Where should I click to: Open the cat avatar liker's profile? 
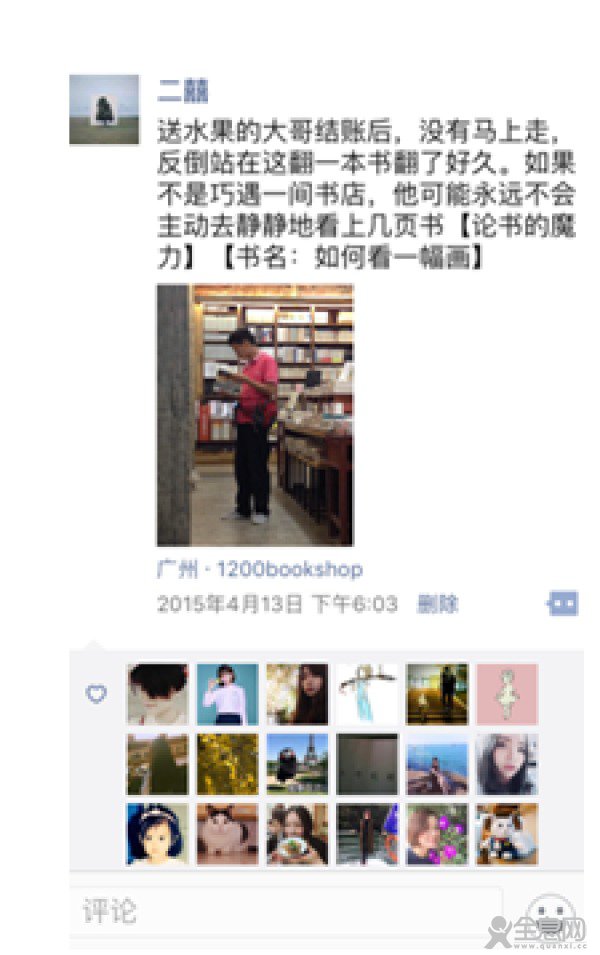227,834
